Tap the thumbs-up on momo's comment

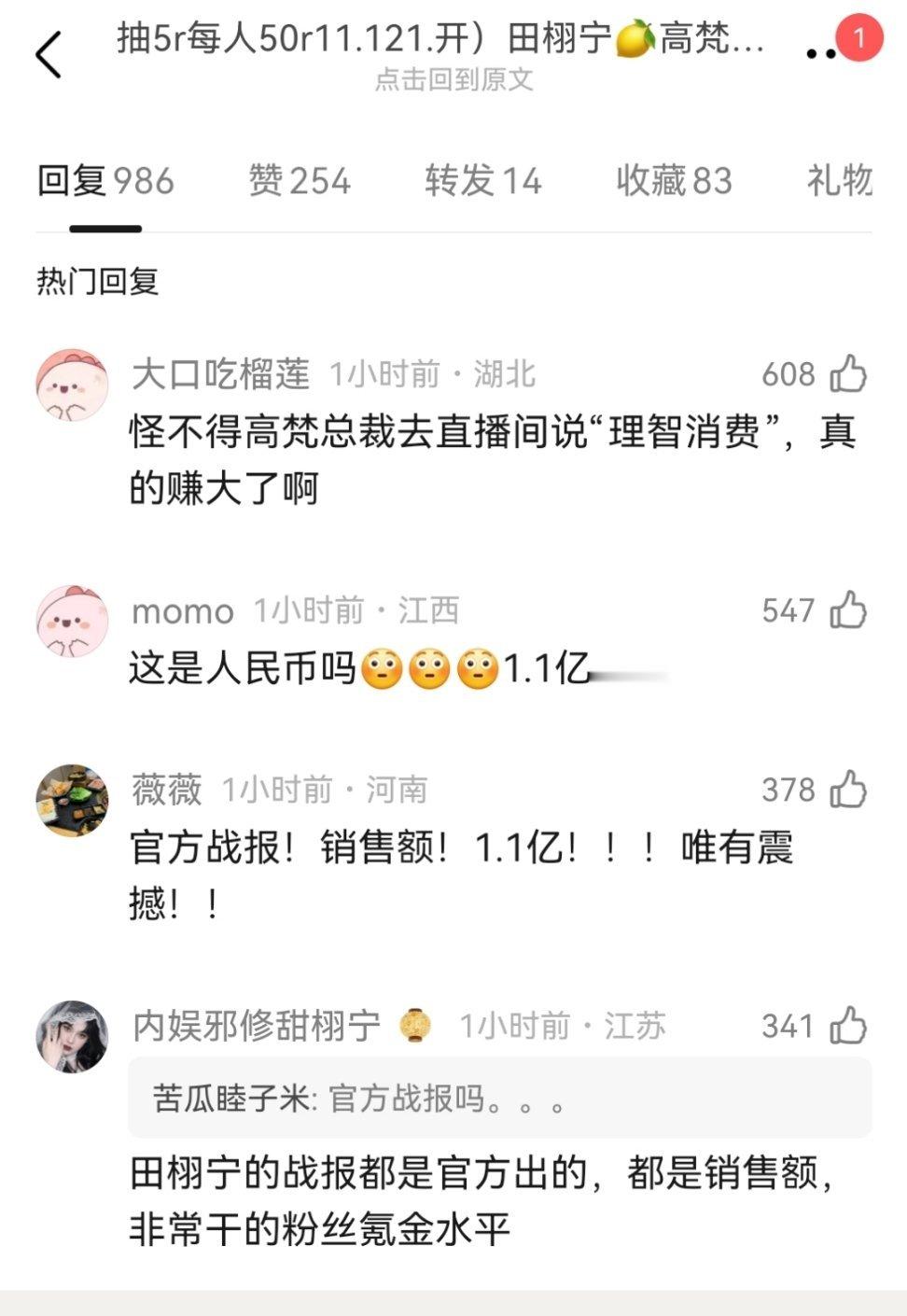[847, 611]
